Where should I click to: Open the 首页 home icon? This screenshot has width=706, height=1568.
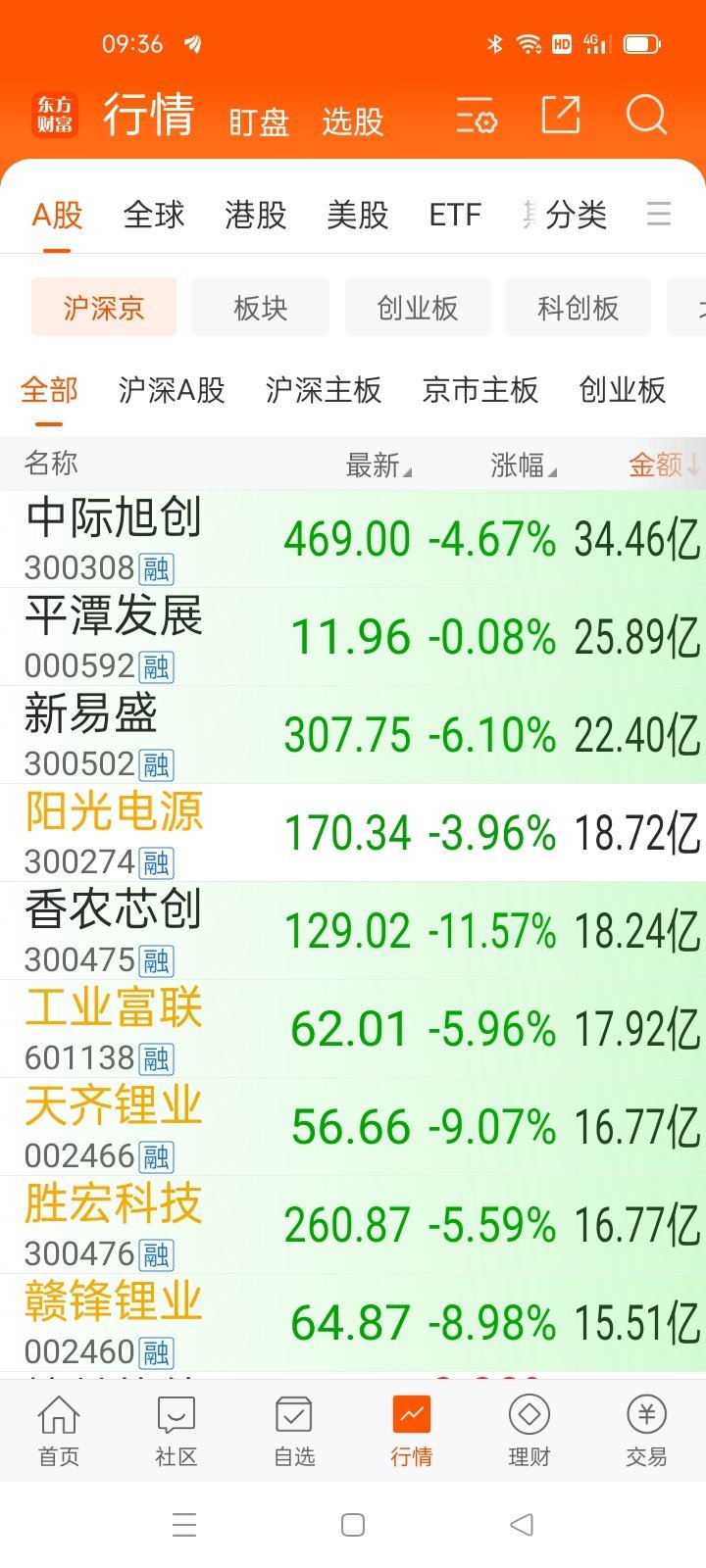pyautogui.click(x=58, y=1429)
